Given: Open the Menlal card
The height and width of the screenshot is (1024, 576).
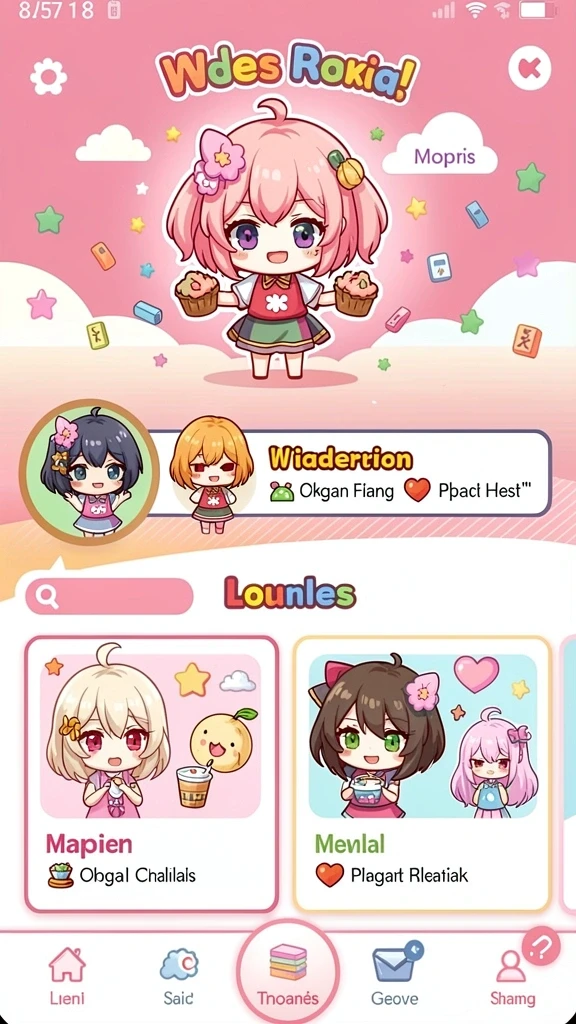Looking at the screenshot, I should tap(423, 774).
